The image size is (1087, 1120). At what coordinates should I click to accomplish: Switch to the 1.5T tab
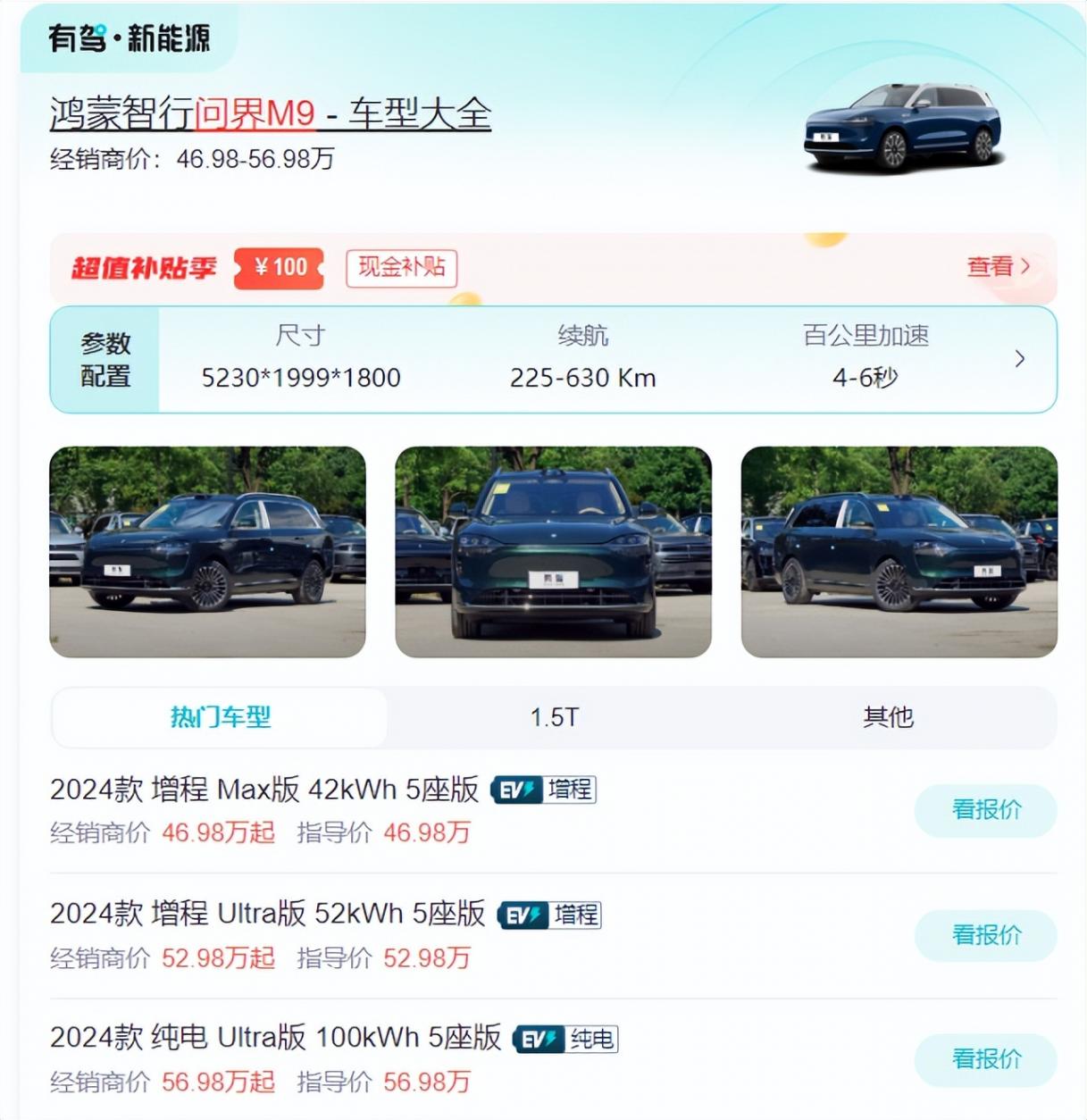tap(554, 717)
